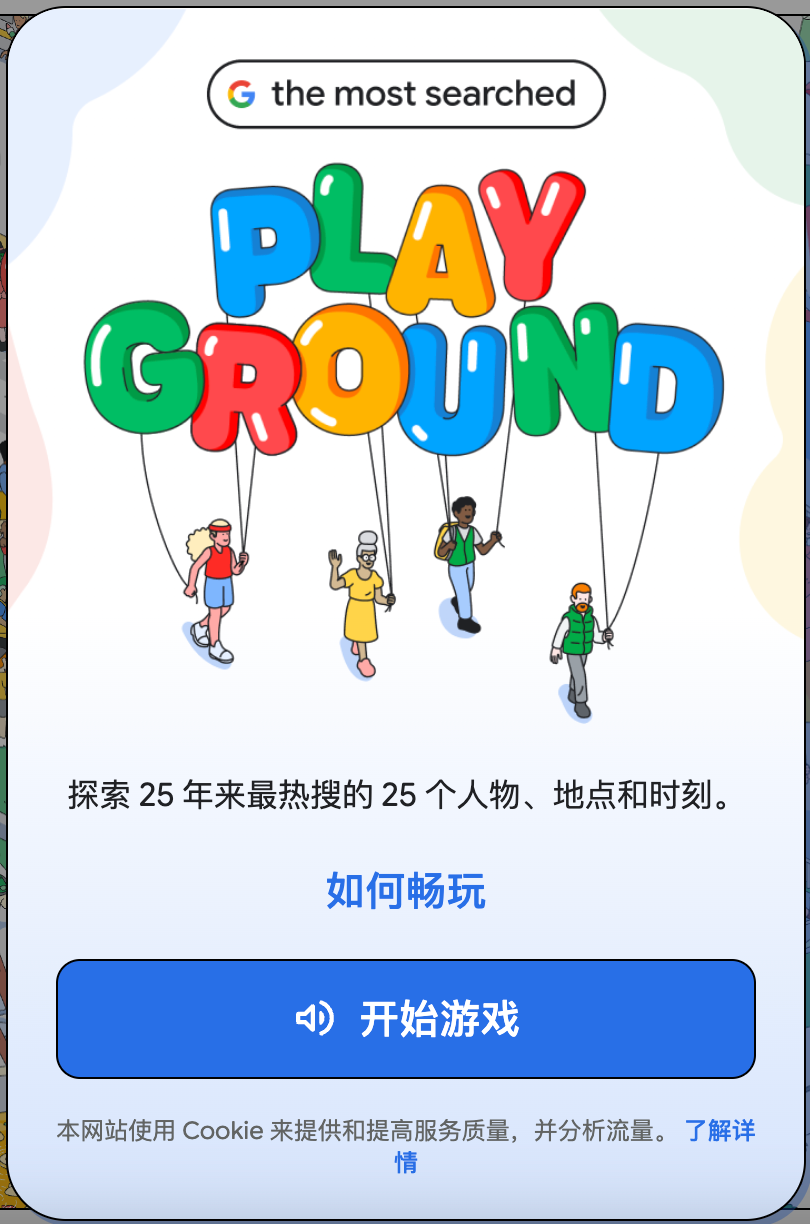Open the 了解详情 cookie details link
This screenshot has width=810, height=1224.
[x=719, y=1132]
